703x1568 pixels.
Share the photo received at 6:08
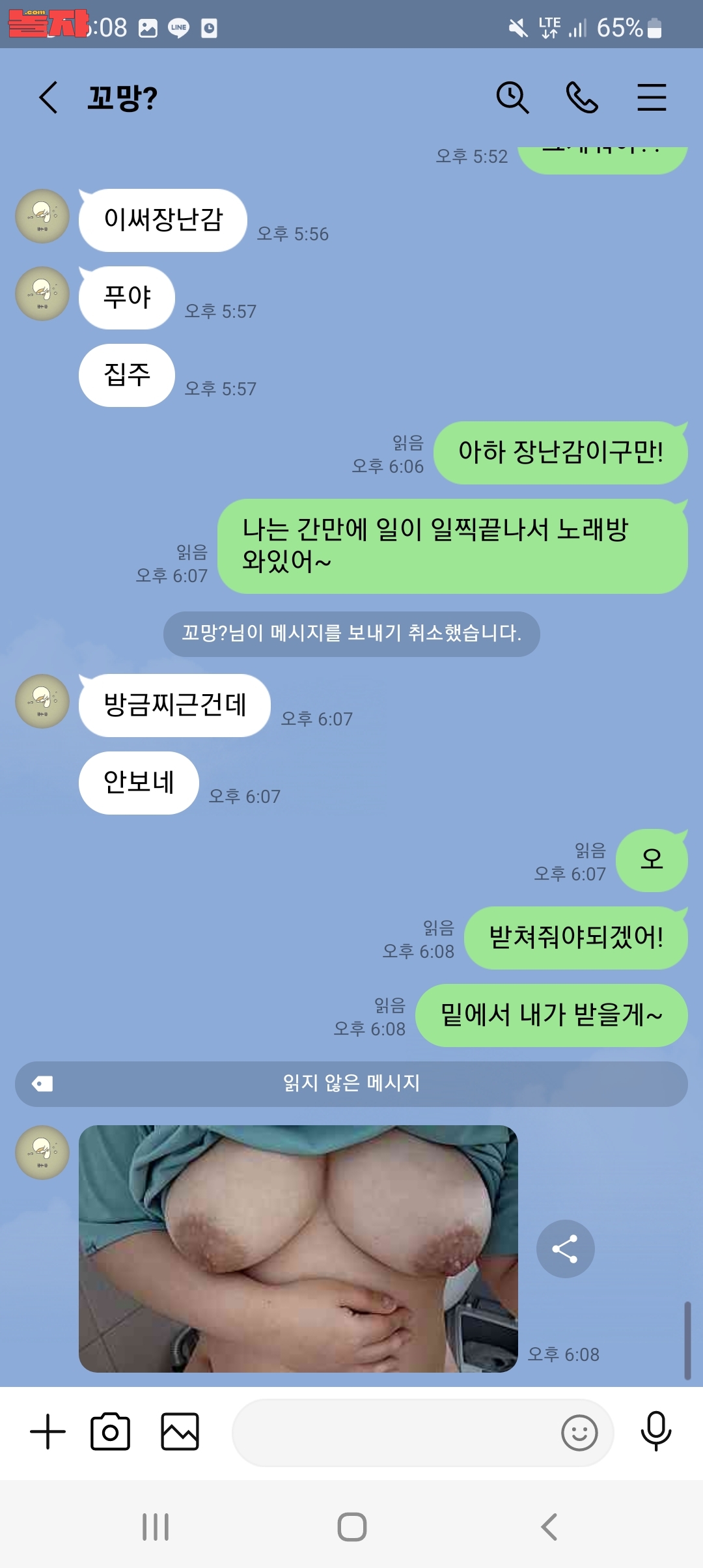click(565, 1248)
